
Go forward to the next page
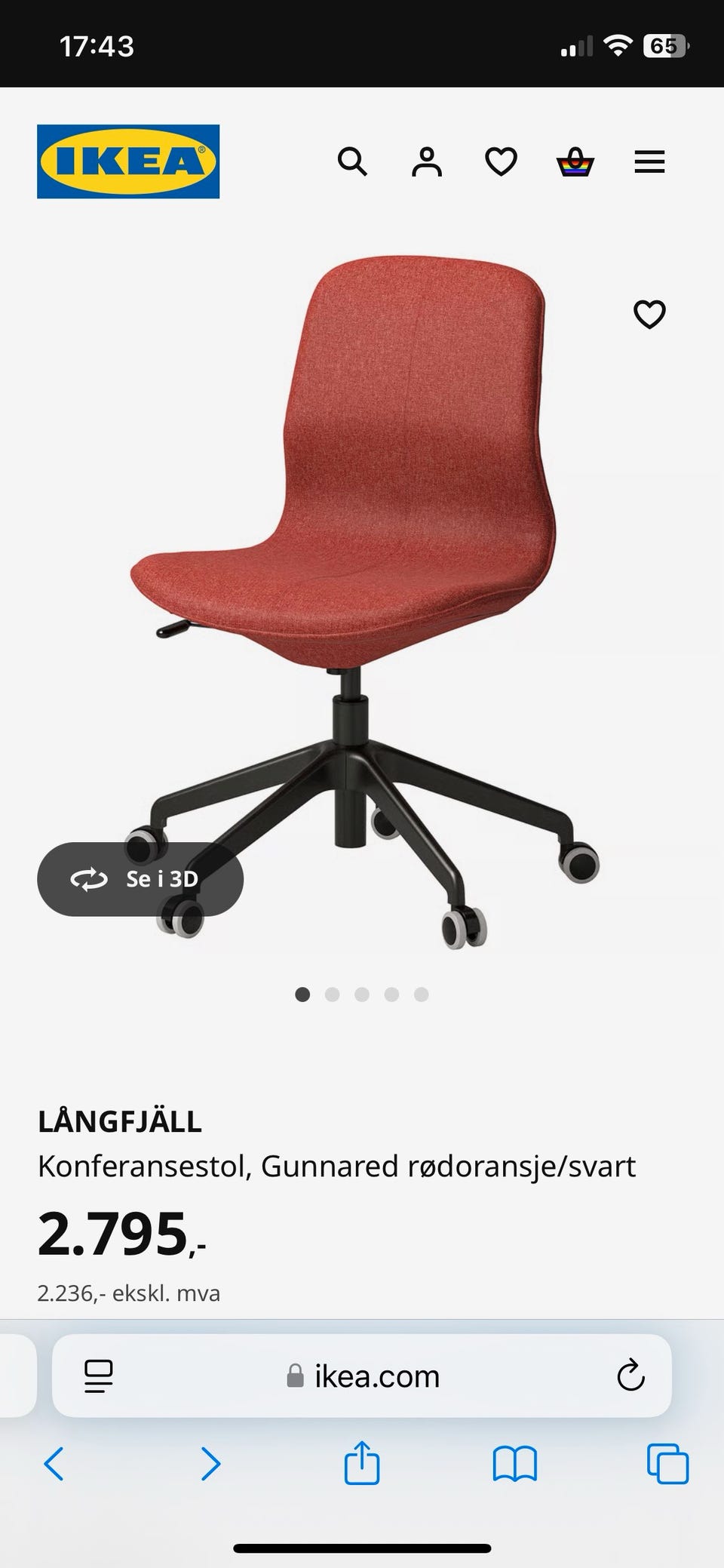pos(210,1465)
